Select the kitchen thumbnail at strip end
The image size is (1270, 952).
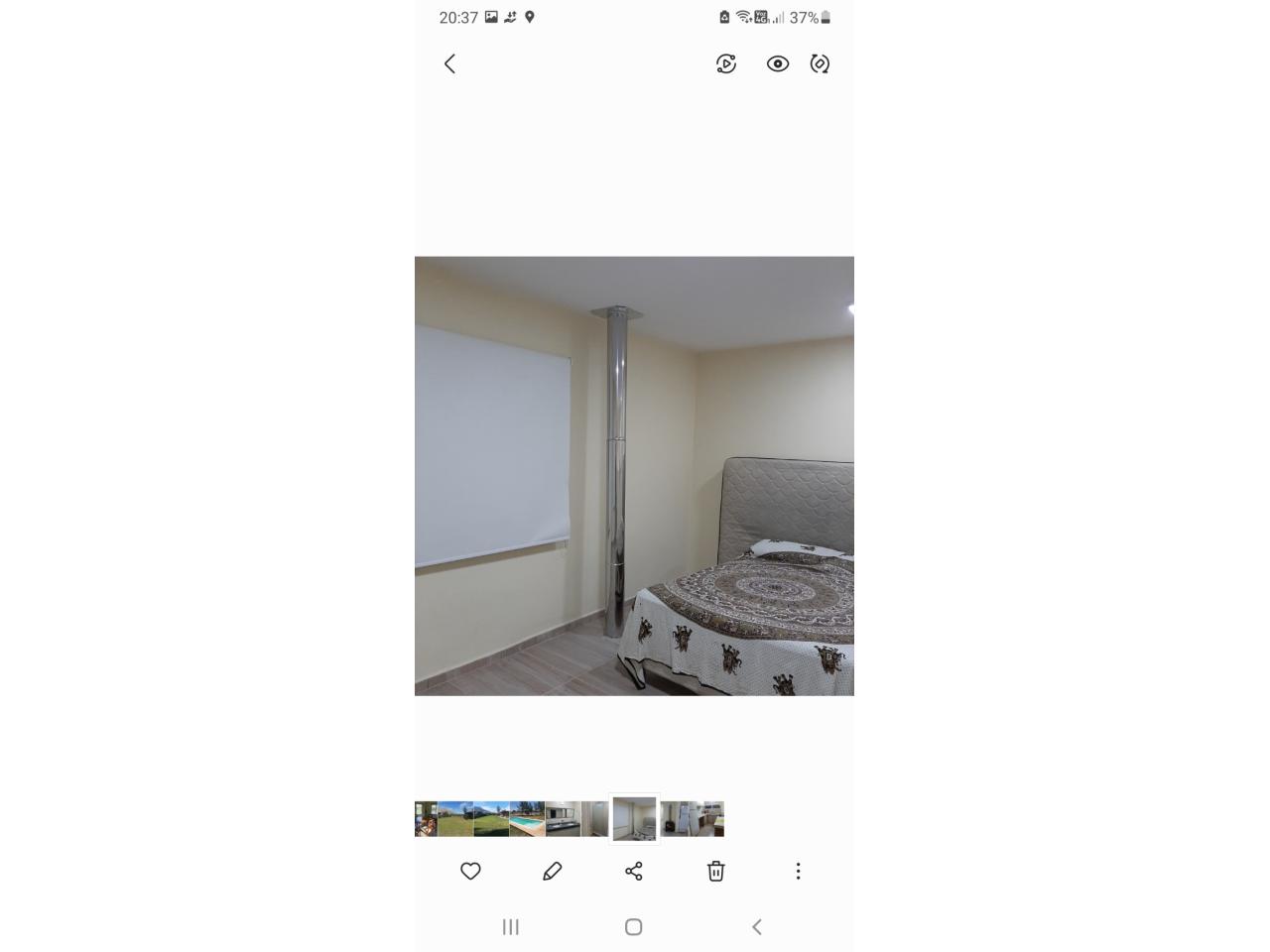[706, 819]
